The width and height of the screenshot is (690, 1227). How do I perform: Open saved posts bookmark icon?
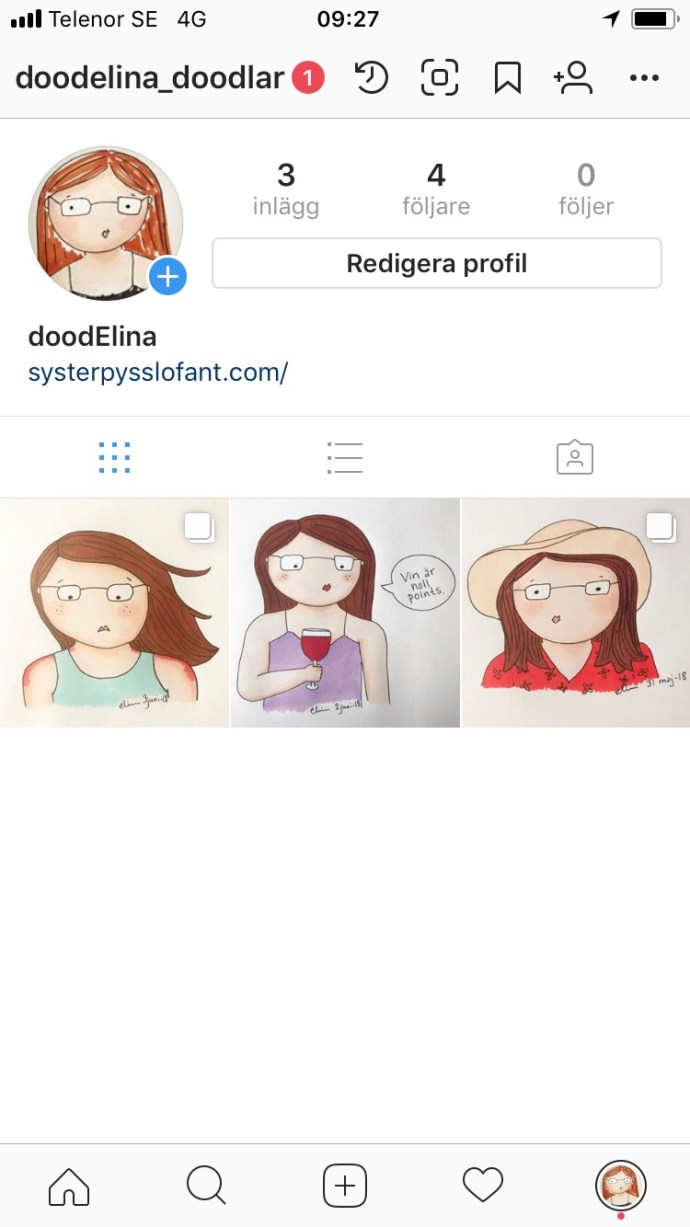click(507, 78)
